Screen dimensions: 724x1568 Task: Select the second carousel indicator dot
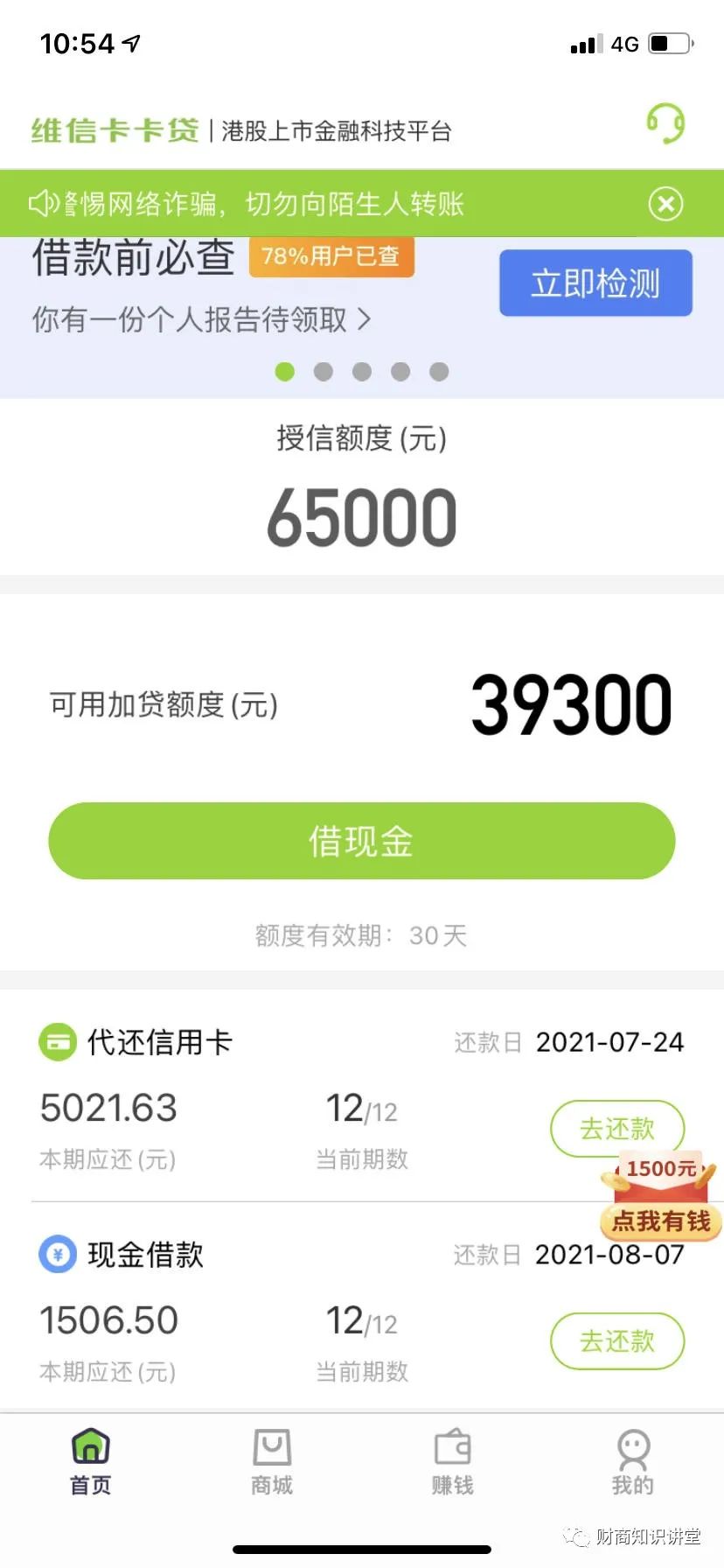(x=323, y=372)
